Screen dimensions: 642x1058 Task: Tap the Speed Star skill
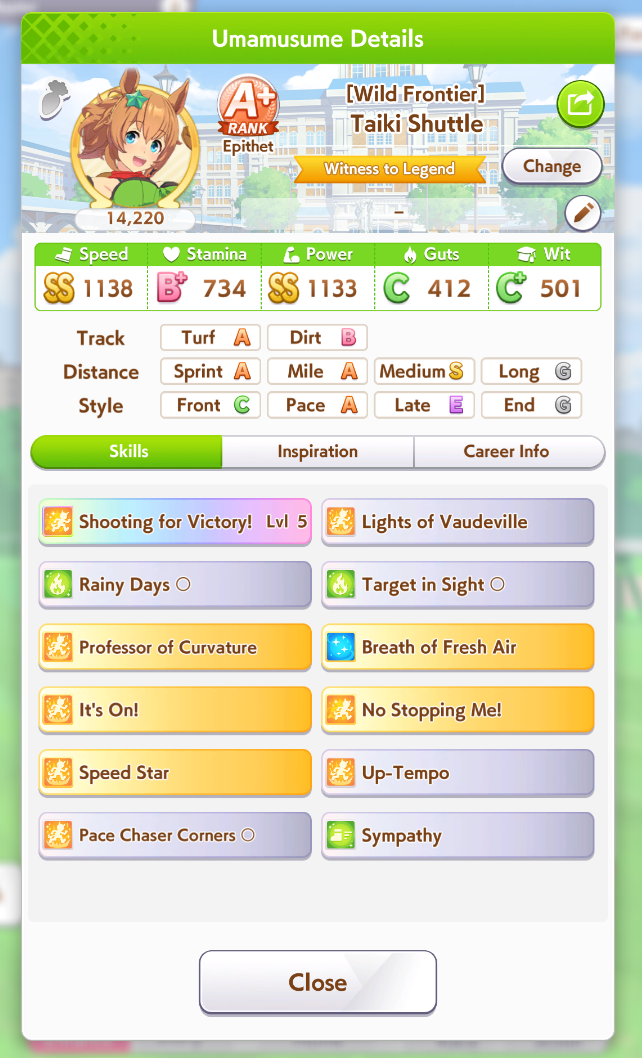(x=175, y=773)
